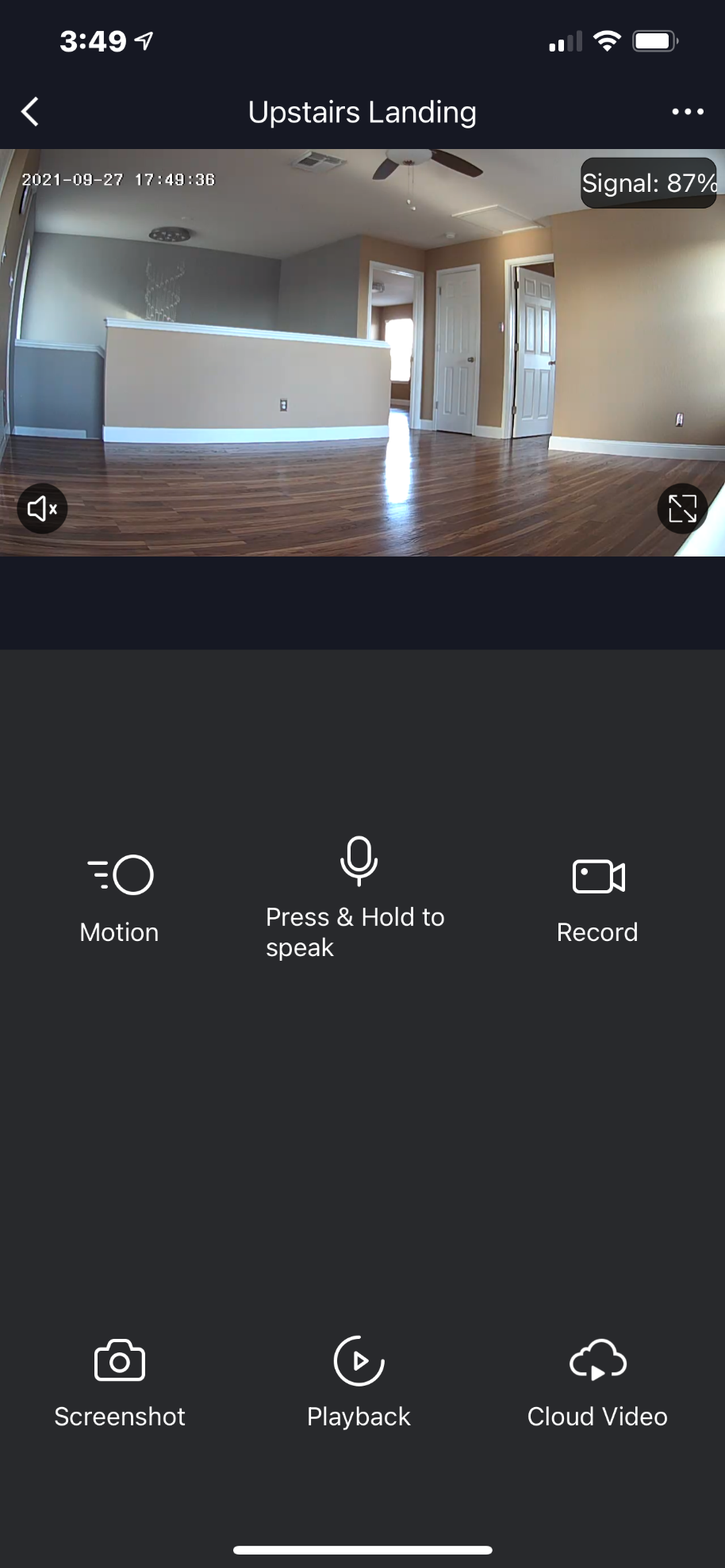
Task: Unmute the camera audio
Action: (x=42, y=508)
